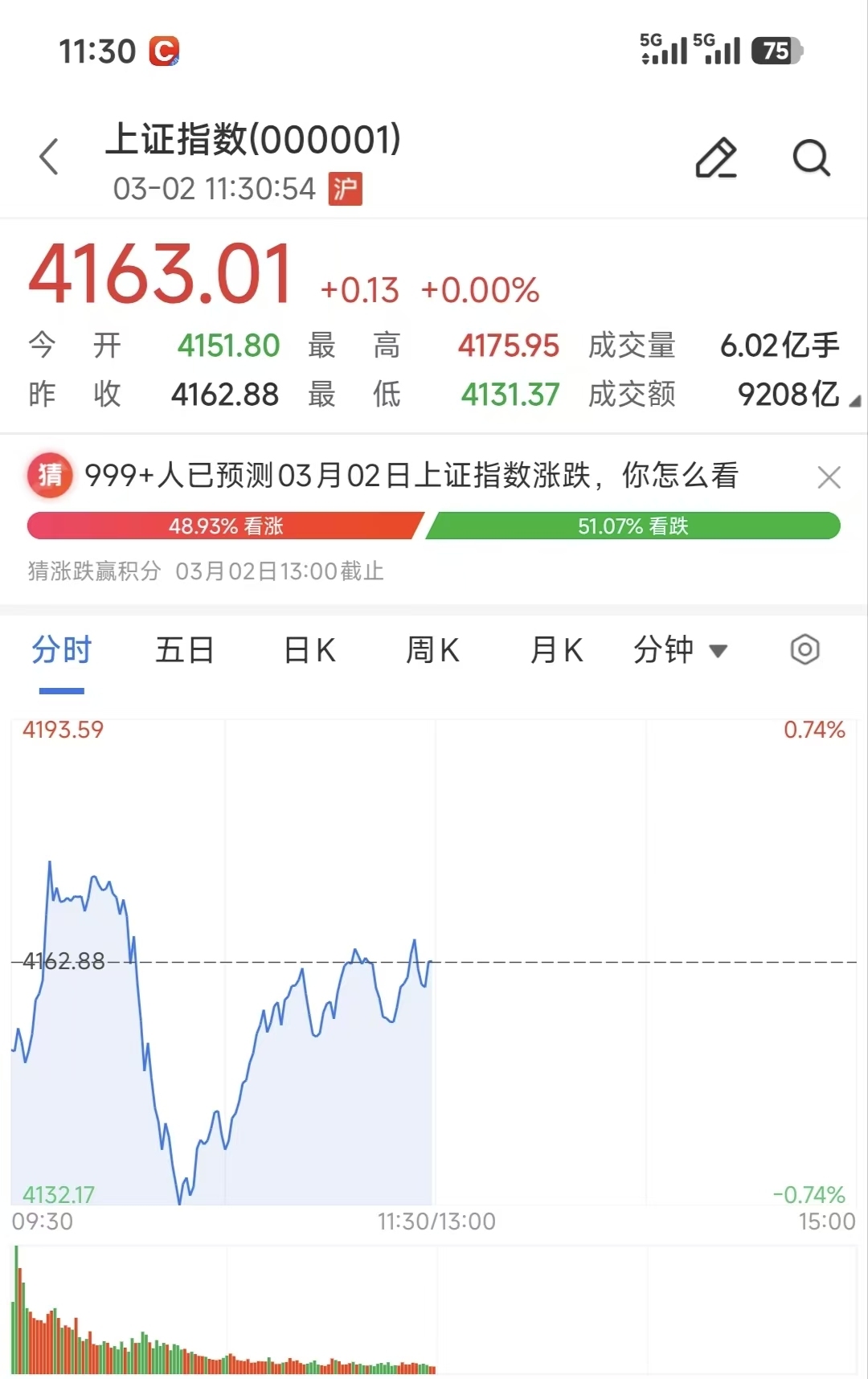This screenshot has width=868, height=1379.
Task: Switch to the 五日 chart tab
Action: click(x=185, y=650)
